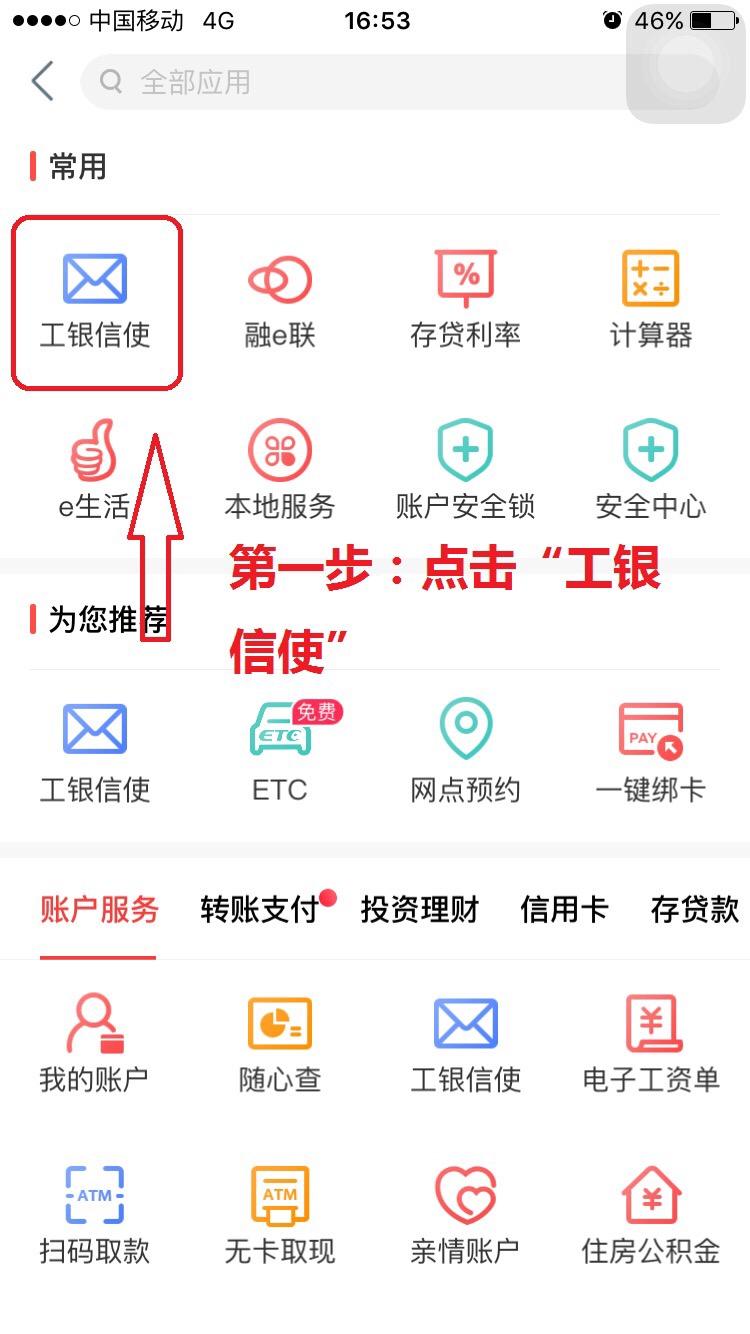Book a branch via 网点预约
This screenshot has width=750, height=1334.
465,745
